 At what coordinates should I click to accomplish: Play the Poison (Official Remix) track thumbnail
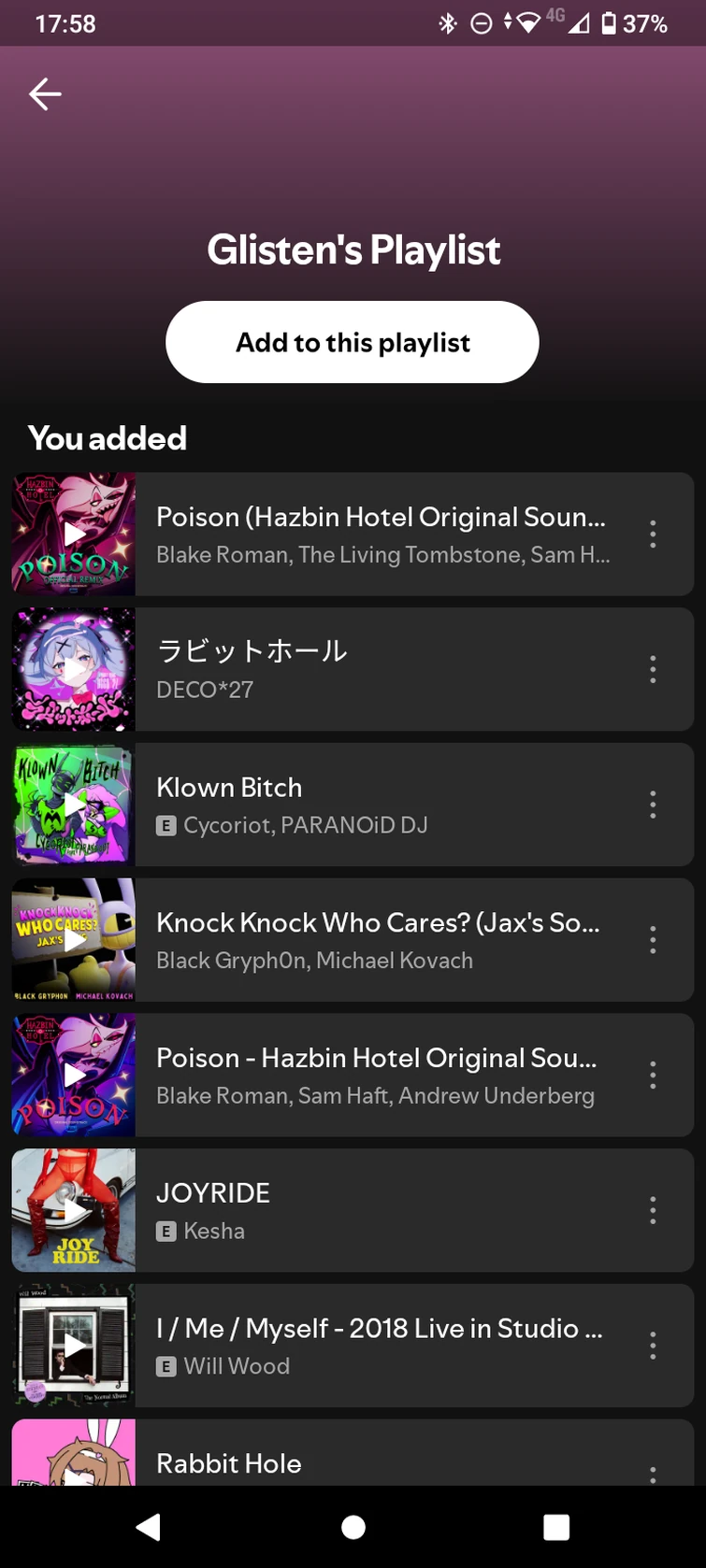click(72, 534)
